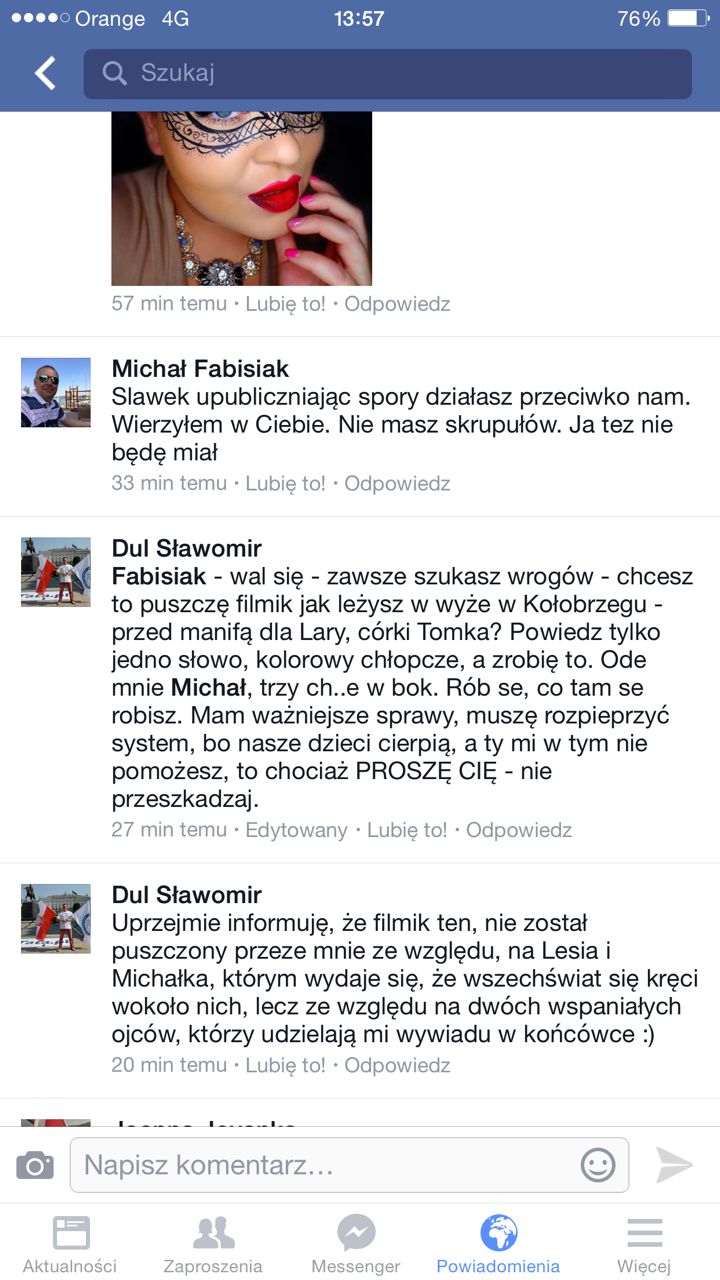This screenshot has height=1280, width=720.
Task: Send the comment with arrow icon
Action: pos(674,1165)
